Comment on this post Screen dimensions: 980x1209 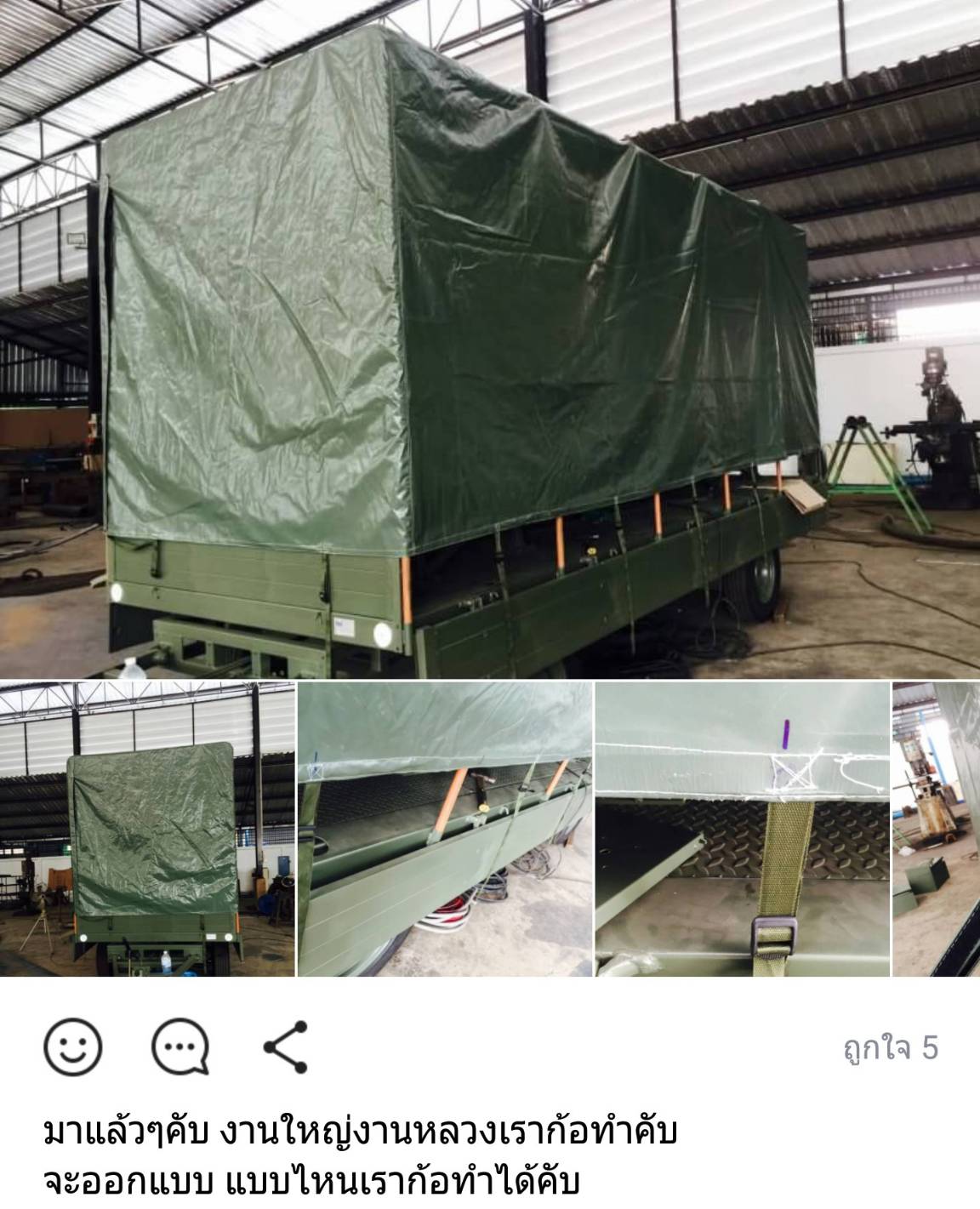tap(180, 1047)
